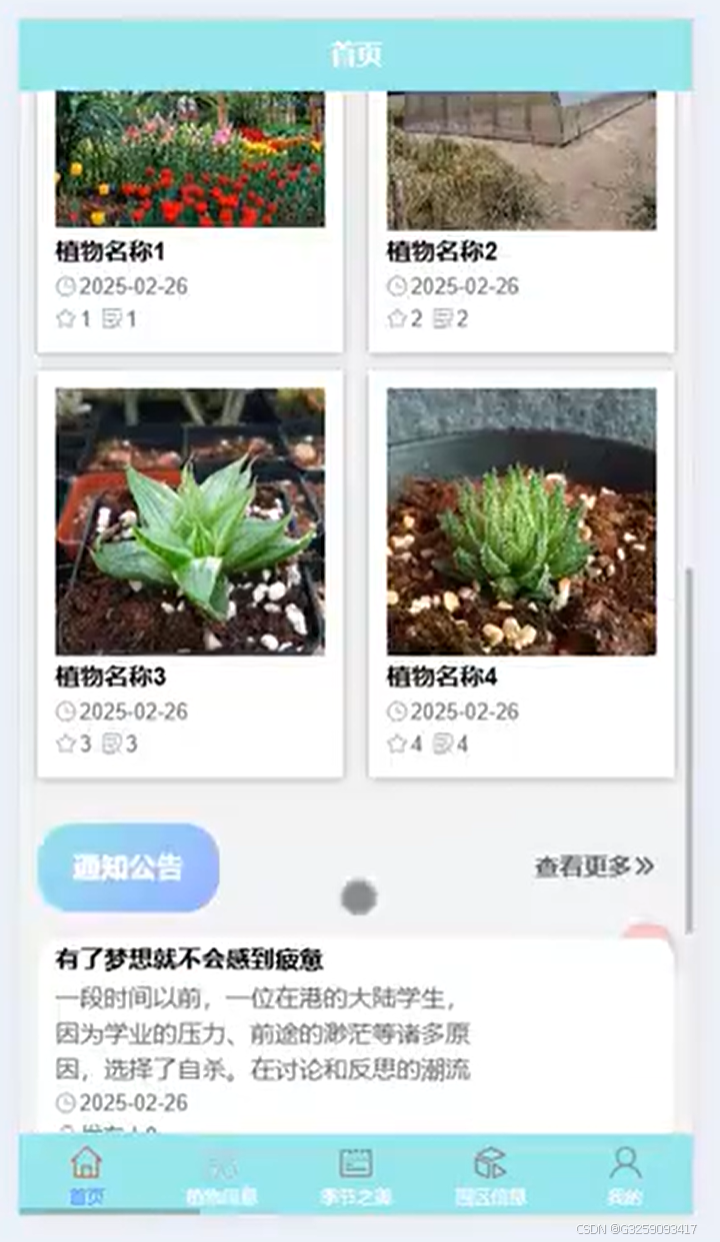Select the 首页 home icon in bottom navigation
Screen dimensions: 720x1242
point(88,1165)
